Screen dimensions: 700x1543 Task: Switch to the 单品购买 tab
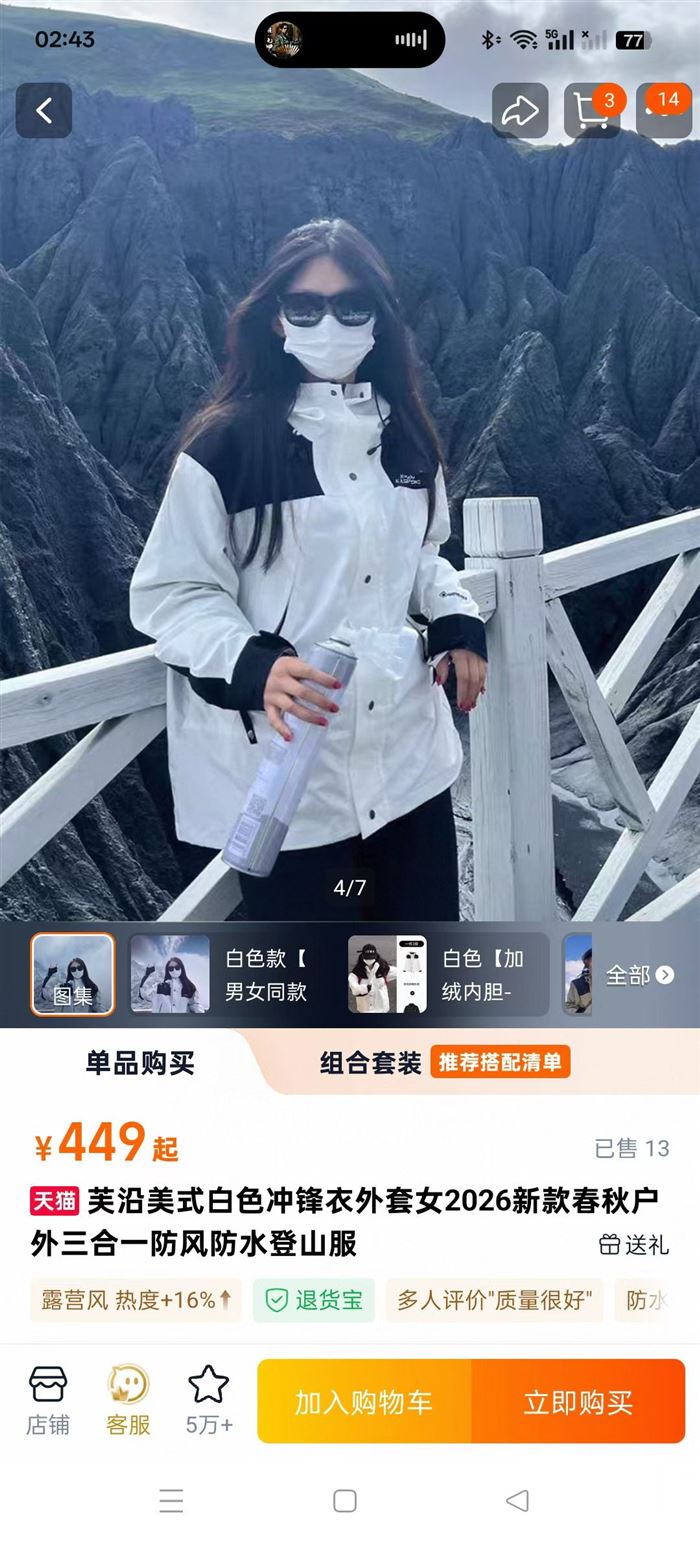[140, 1063]
